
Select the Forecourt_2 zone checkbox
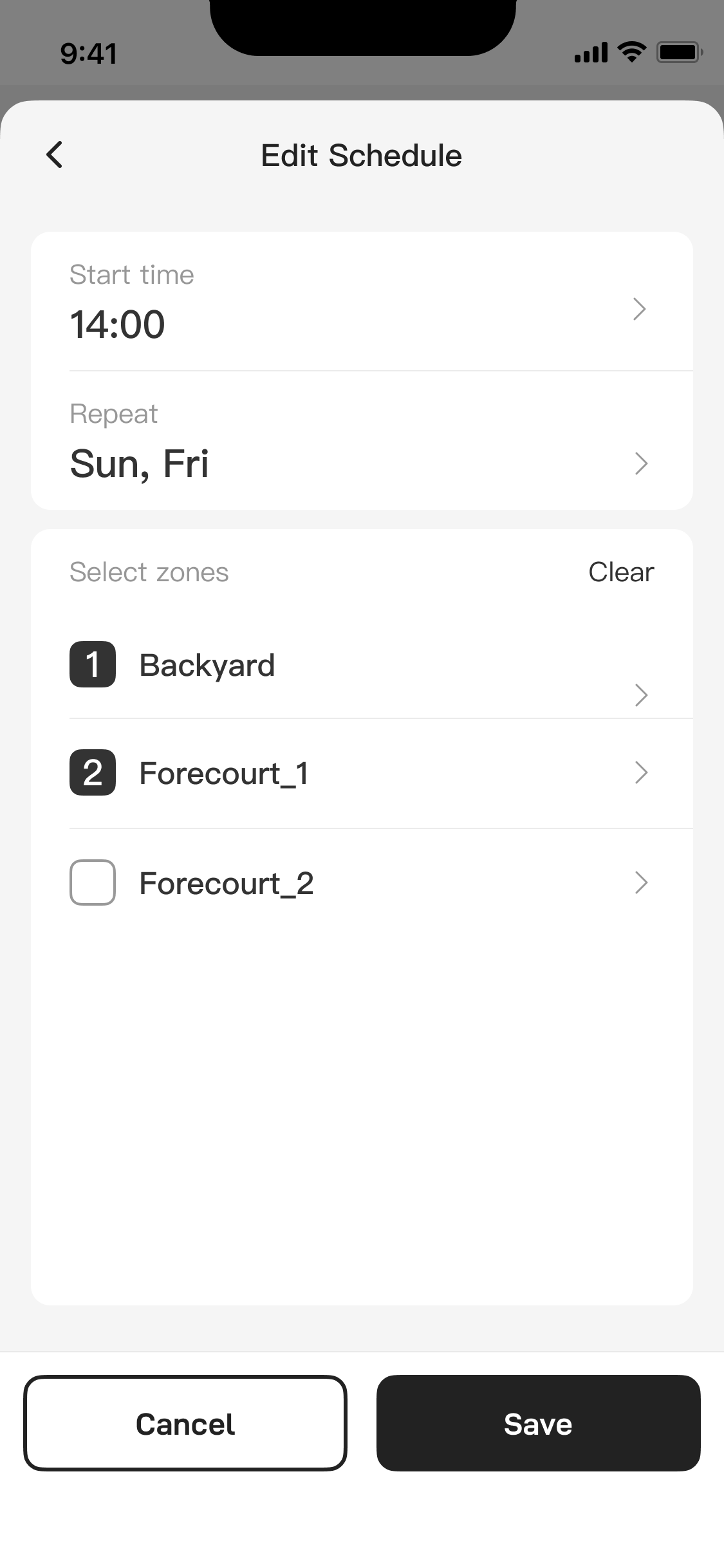click(93, 882)
